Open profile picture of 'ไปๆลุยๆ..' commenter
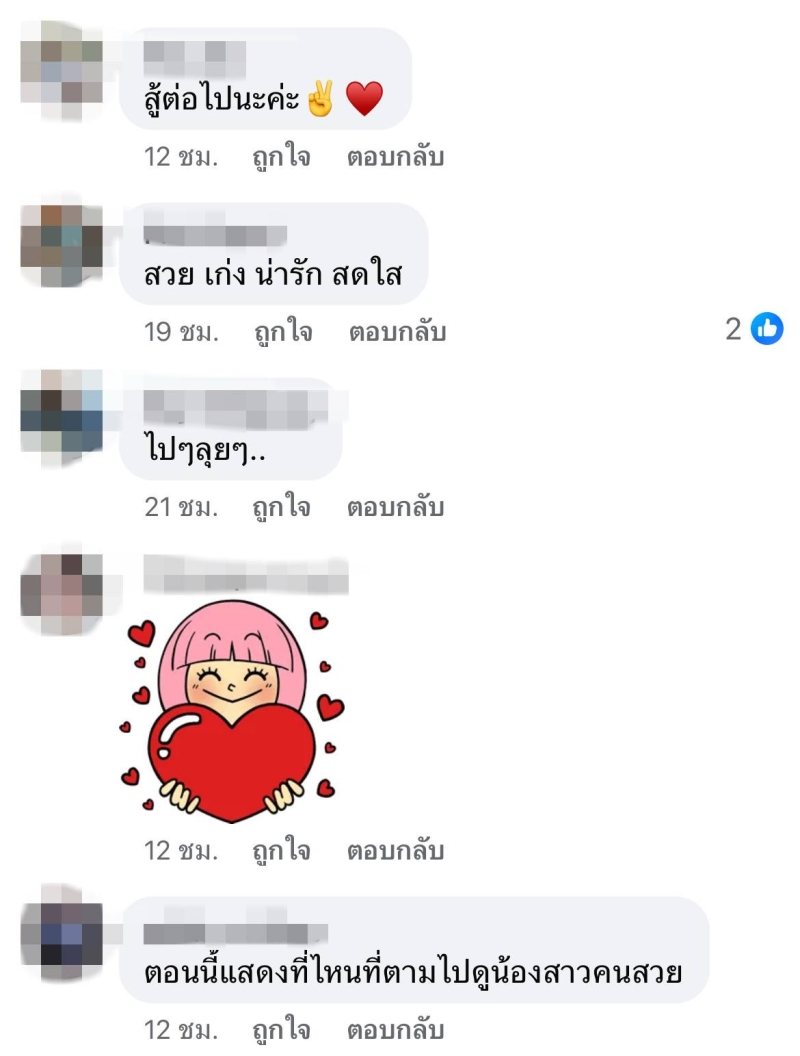This screenshot has width=800, height=1056. coord(62,414)
